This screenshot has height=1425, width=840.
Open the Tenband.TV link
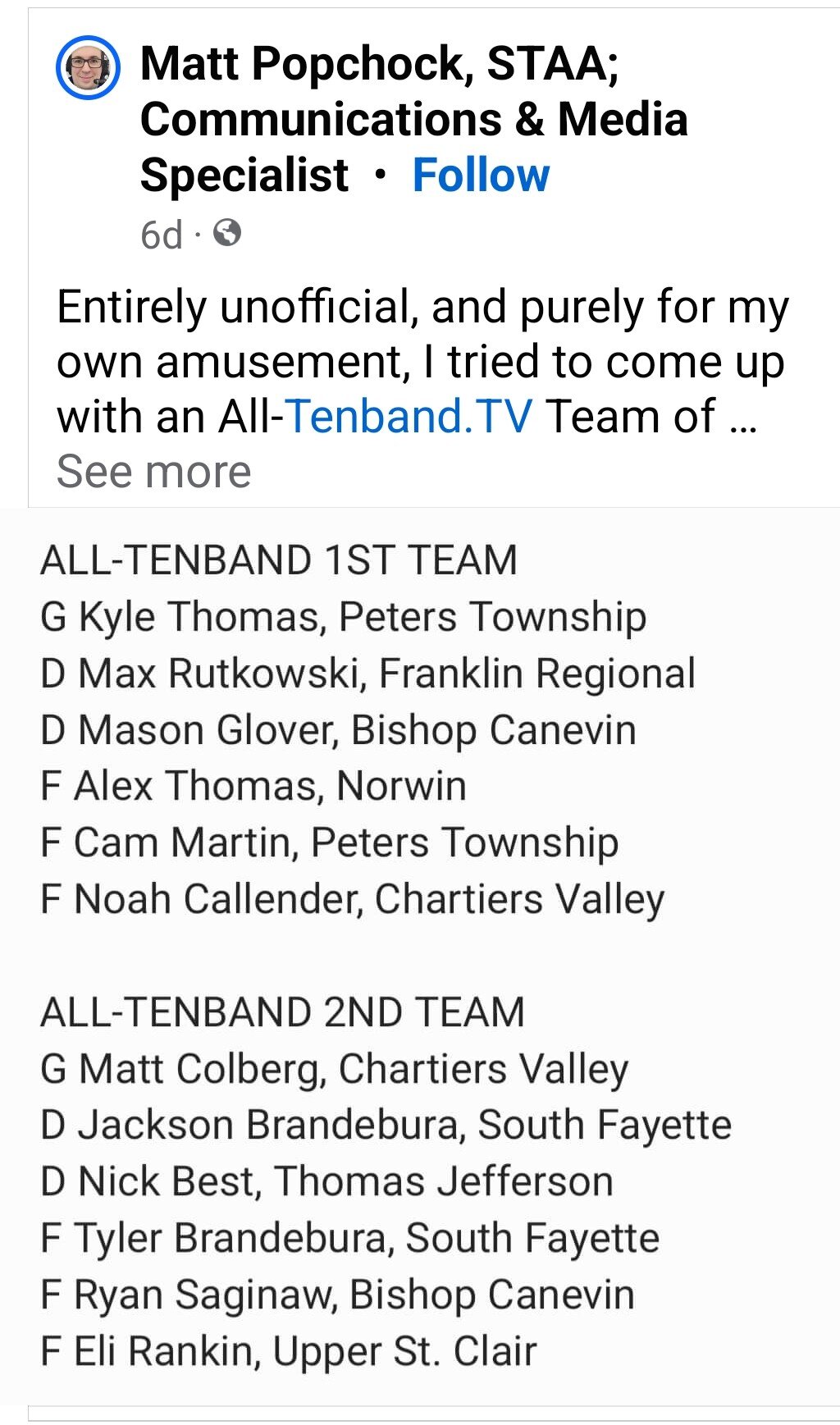(x=410, y=416)
